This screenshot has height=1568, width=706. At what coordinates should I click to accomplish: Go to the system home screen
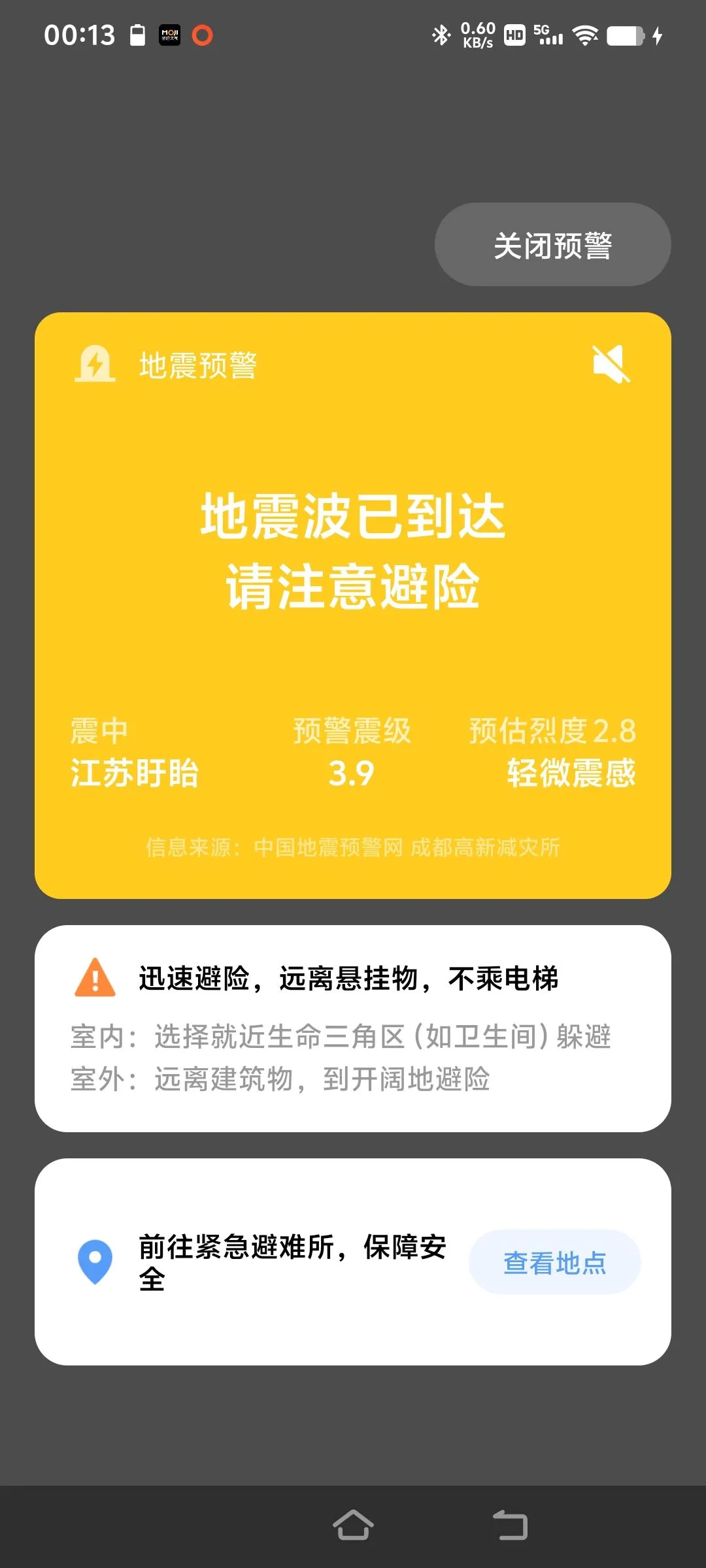353,1526
